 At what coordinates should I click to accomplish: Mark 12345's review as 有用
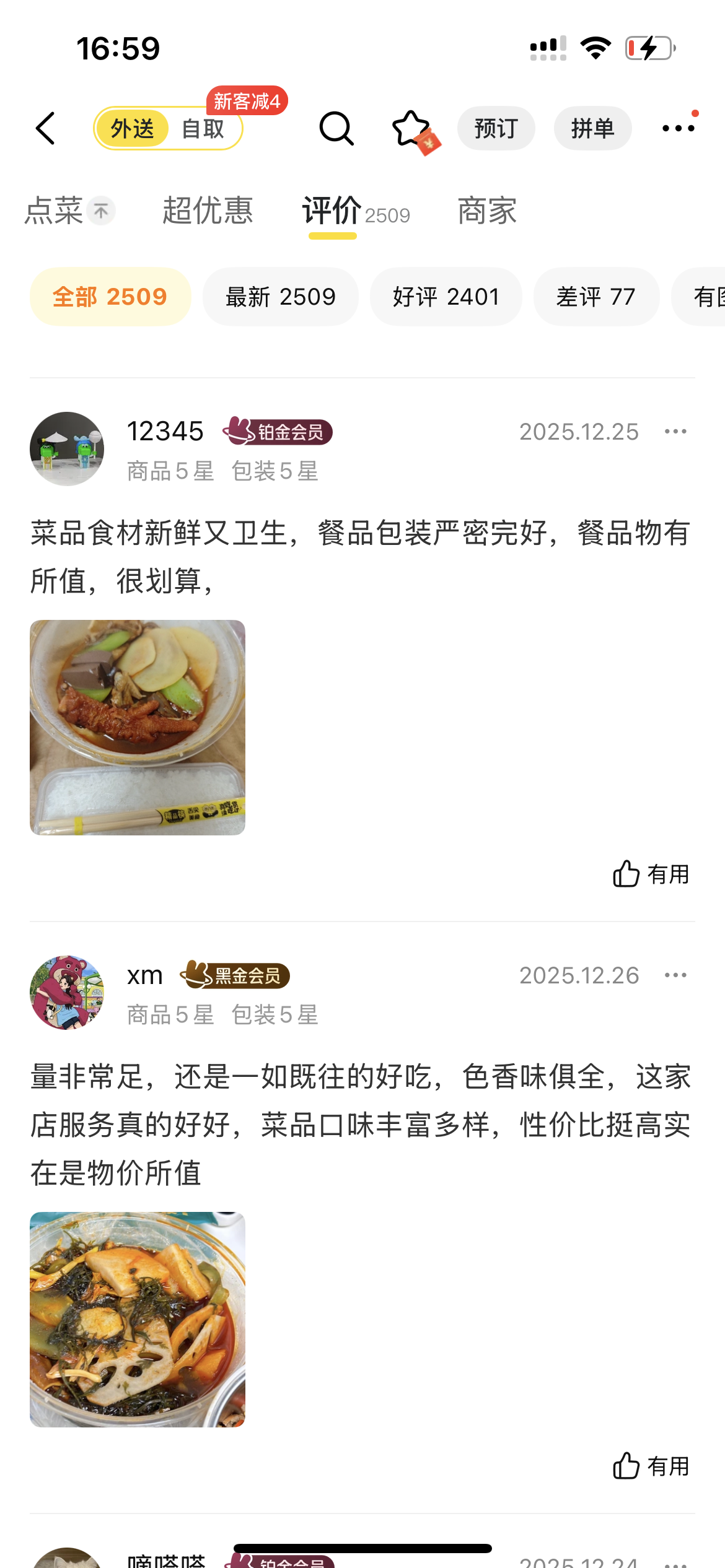coord(651,874)
